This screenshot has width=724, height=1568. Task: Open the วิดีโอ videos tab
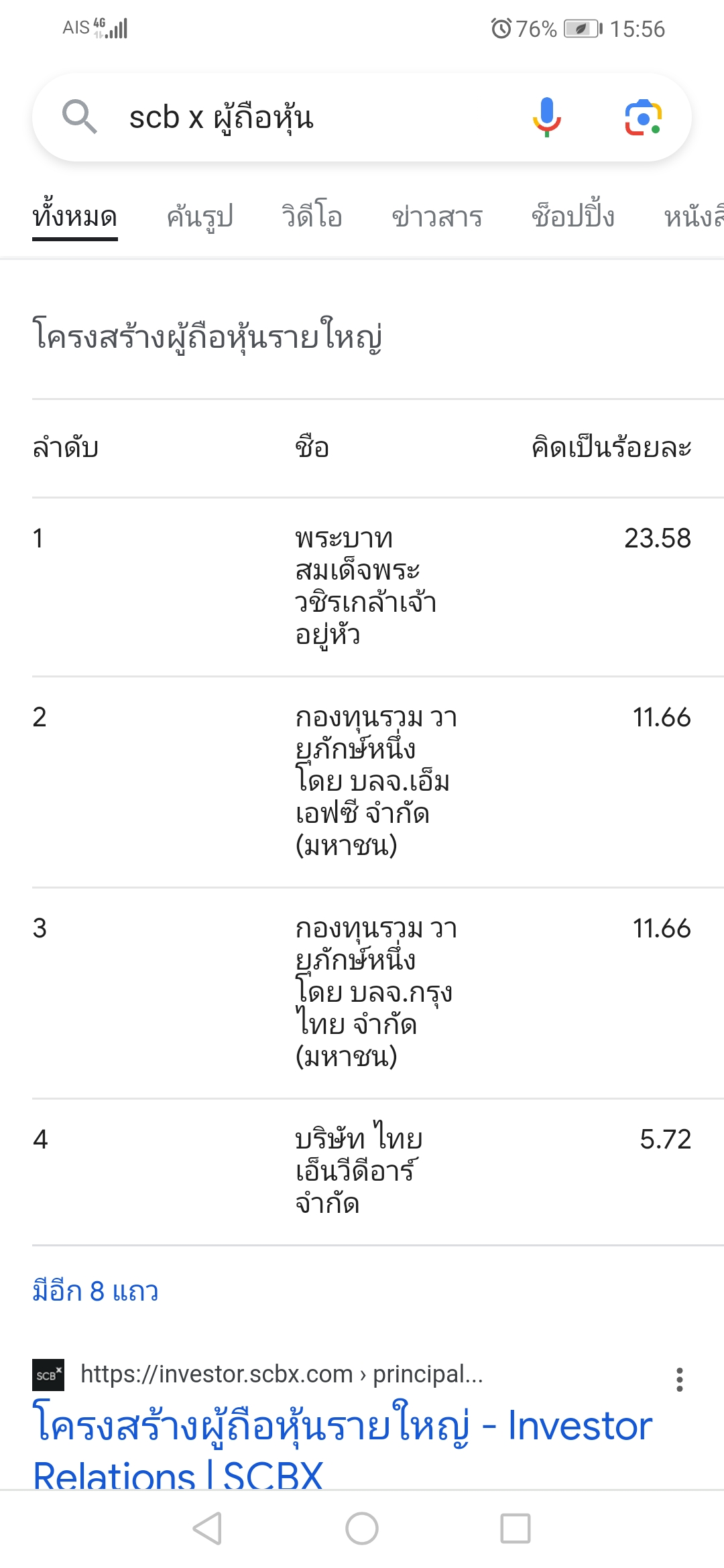click(x=312, y=216)
